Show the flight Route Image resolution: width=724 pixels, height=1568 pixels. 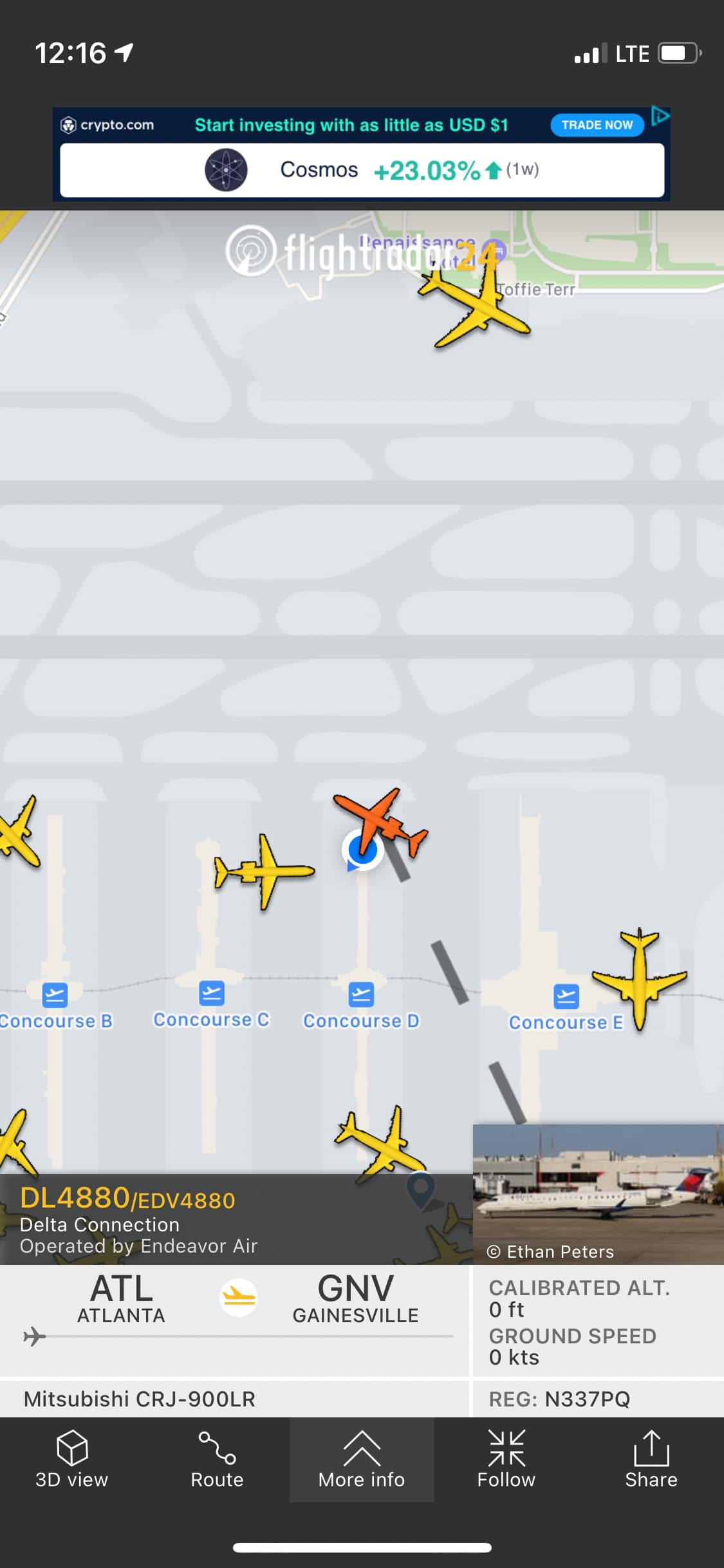(217, 1459)
